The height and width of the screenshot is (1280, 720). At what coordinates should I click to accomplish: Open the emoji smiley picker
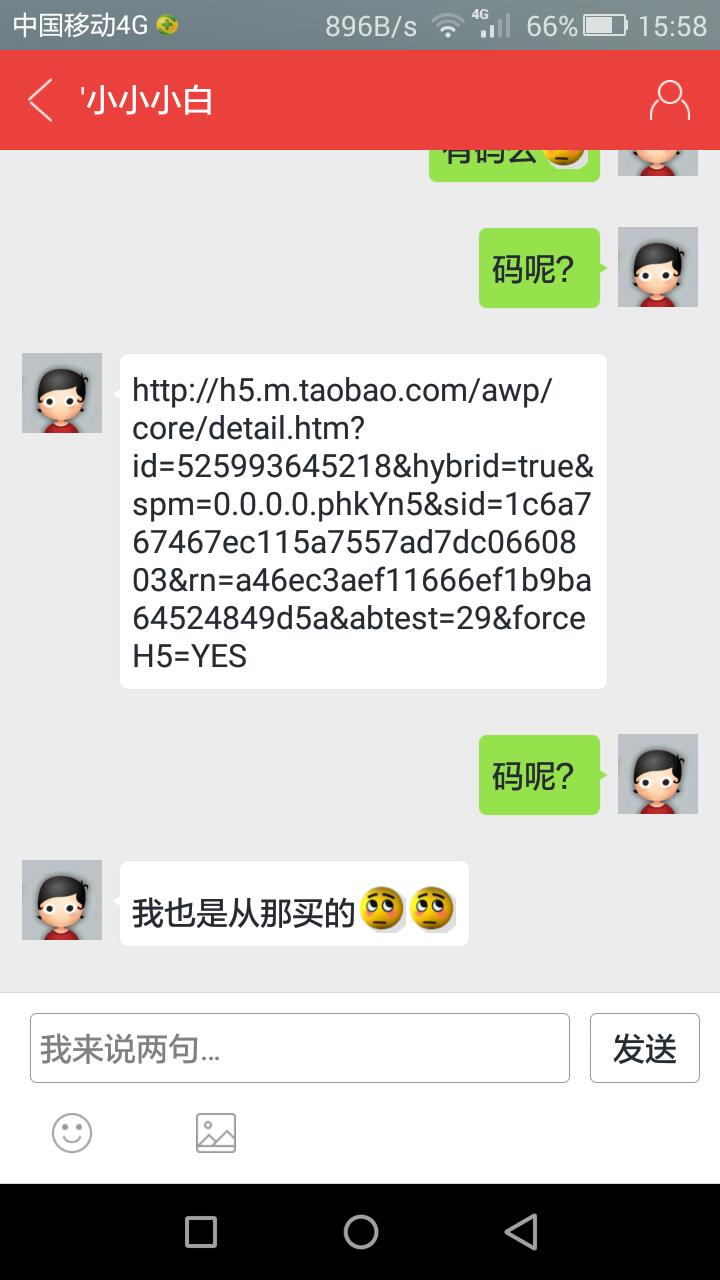tap(72, 1133)
